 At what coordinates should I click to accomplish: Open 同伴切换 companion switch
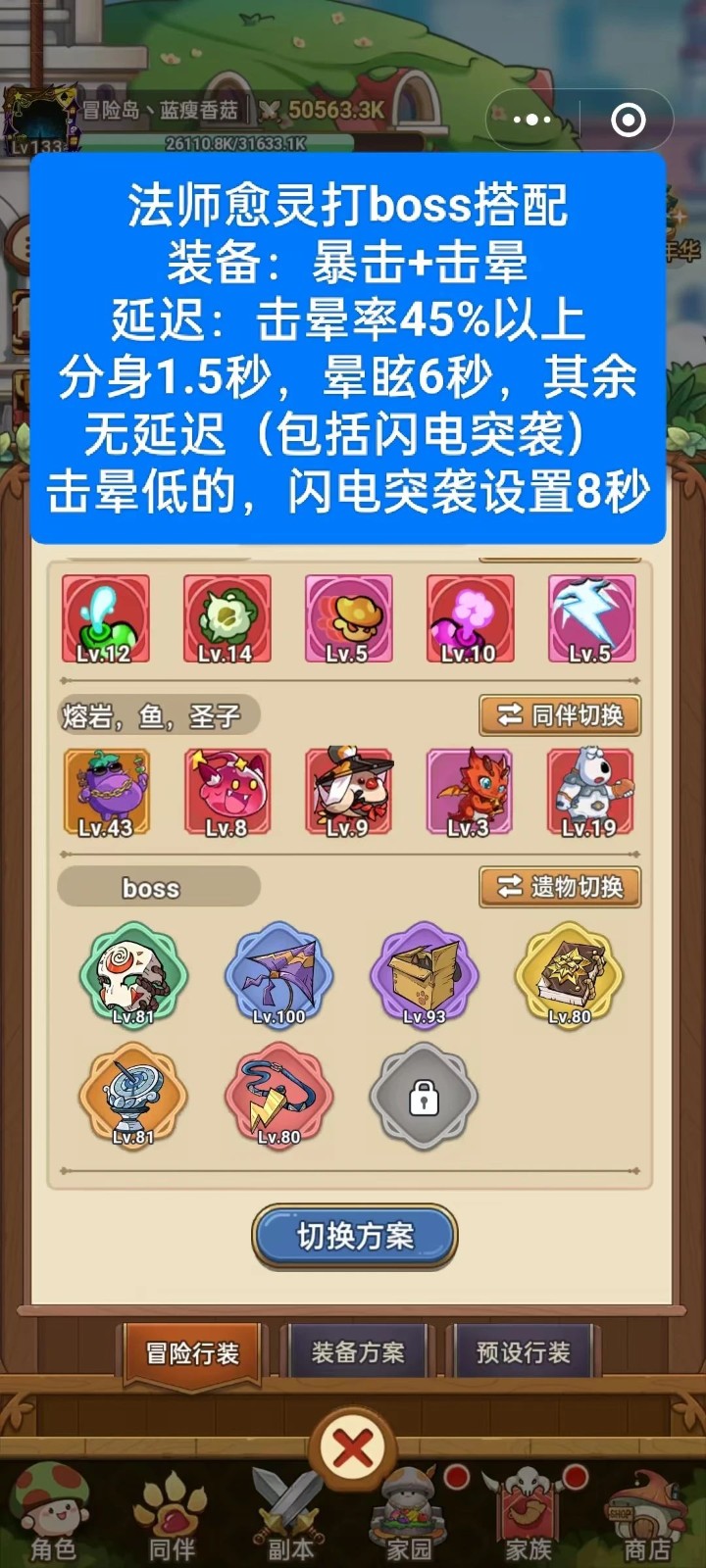pos(560,715)
